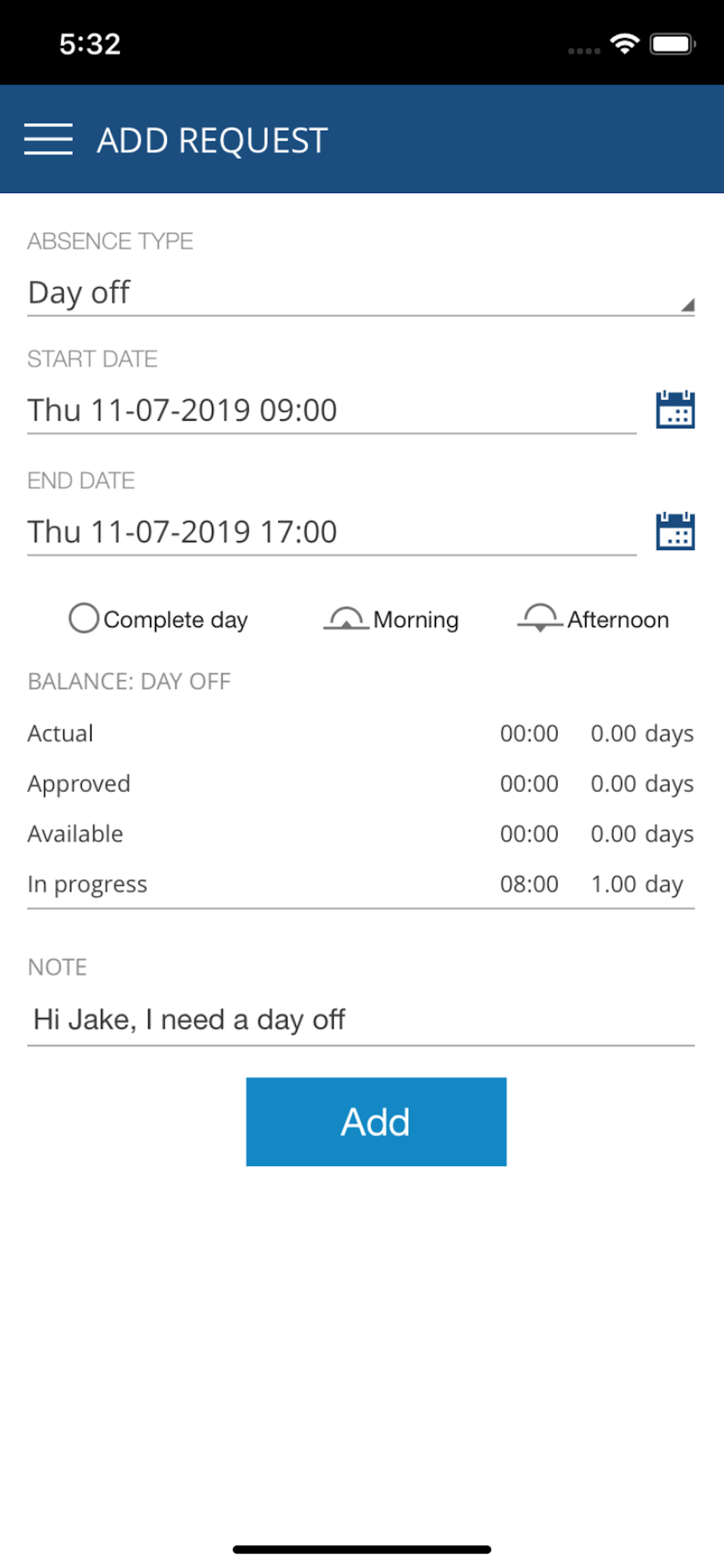This screenshot has height=1568, width=724.
Task: Expand the Day off selection arrow
Action: (688, 304)
